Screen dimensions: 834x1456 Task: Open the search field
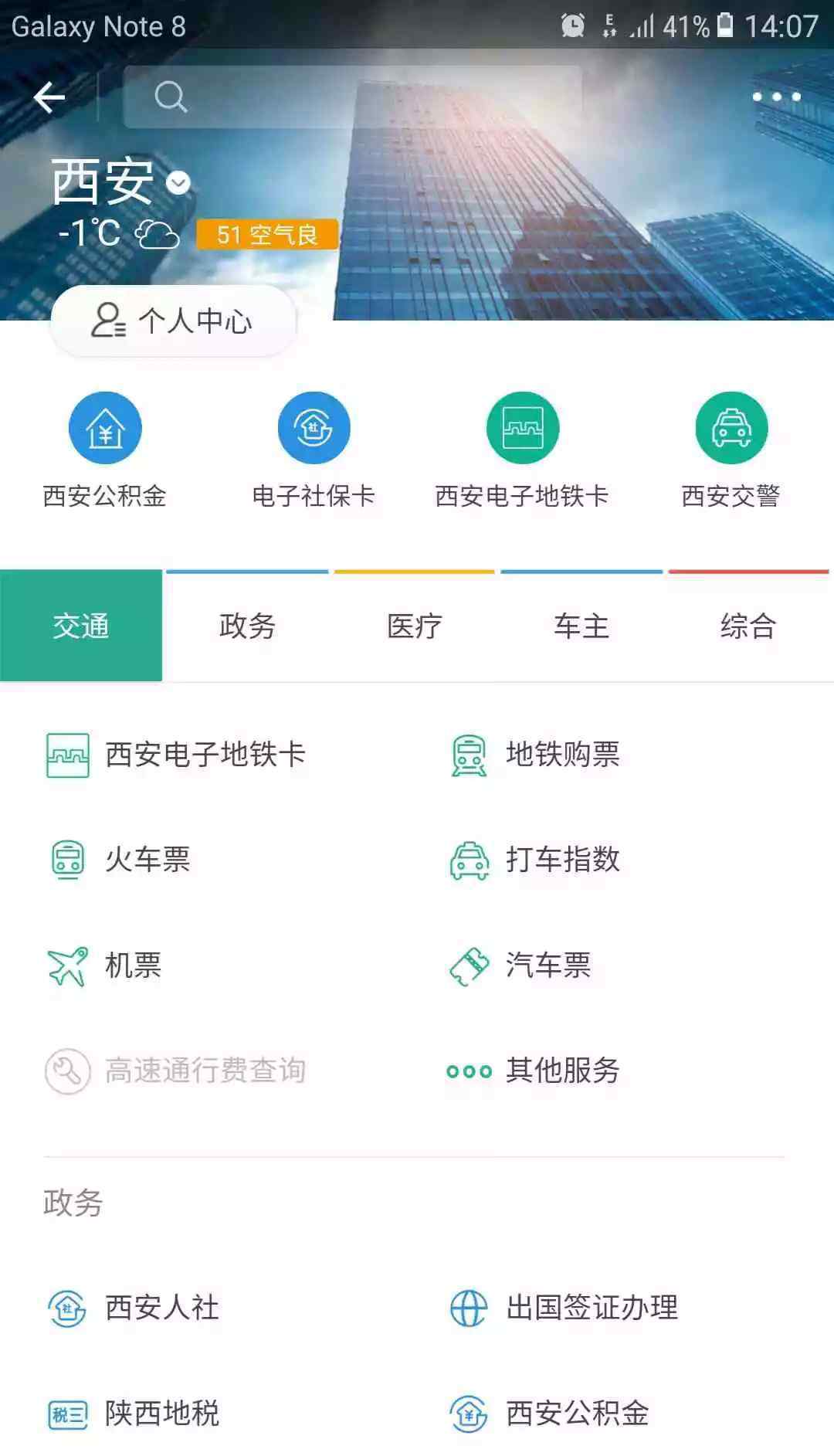352,97
